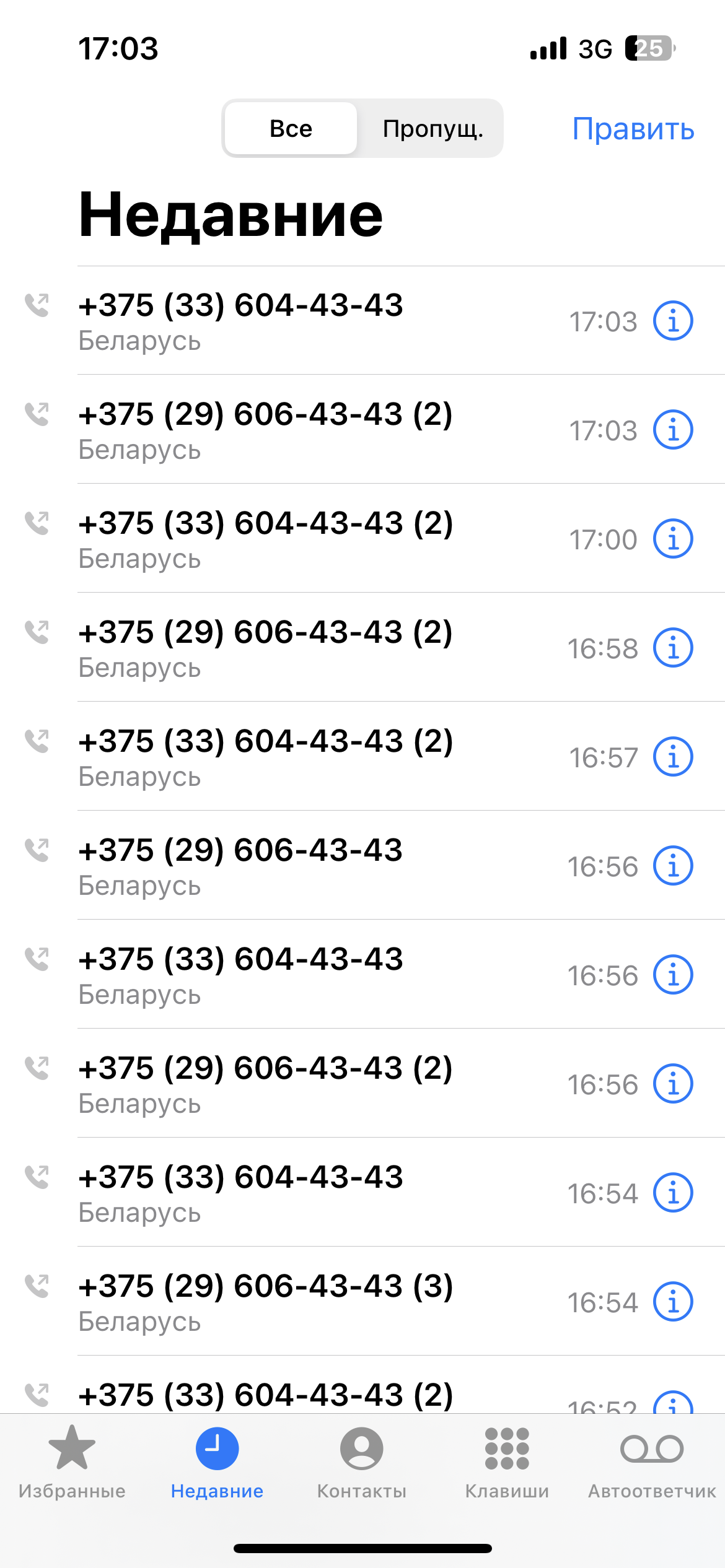Select the Все calls segment
725x1568 pixels.
pyautogui.click(x=291, y=129)
